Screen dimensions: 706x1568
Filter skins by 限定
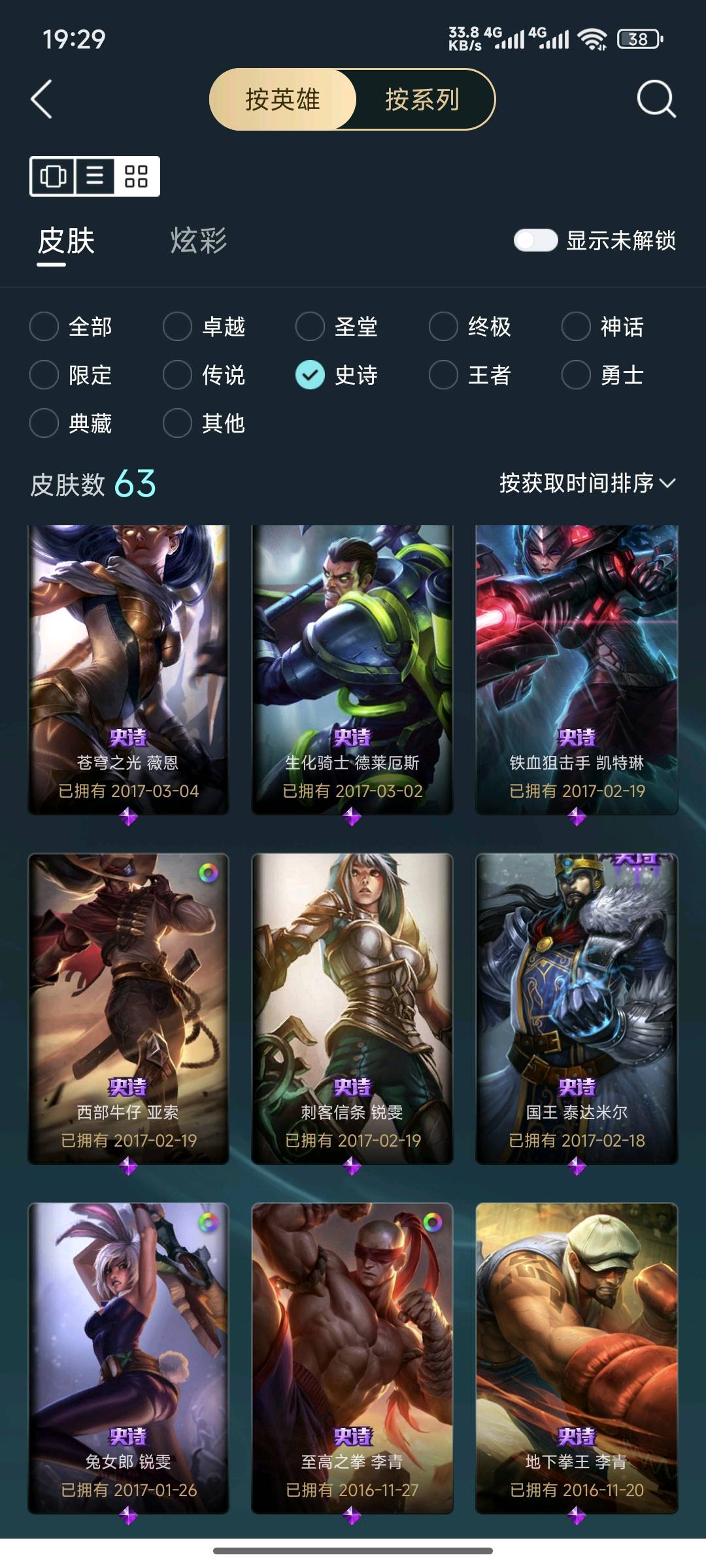point(44,375)
